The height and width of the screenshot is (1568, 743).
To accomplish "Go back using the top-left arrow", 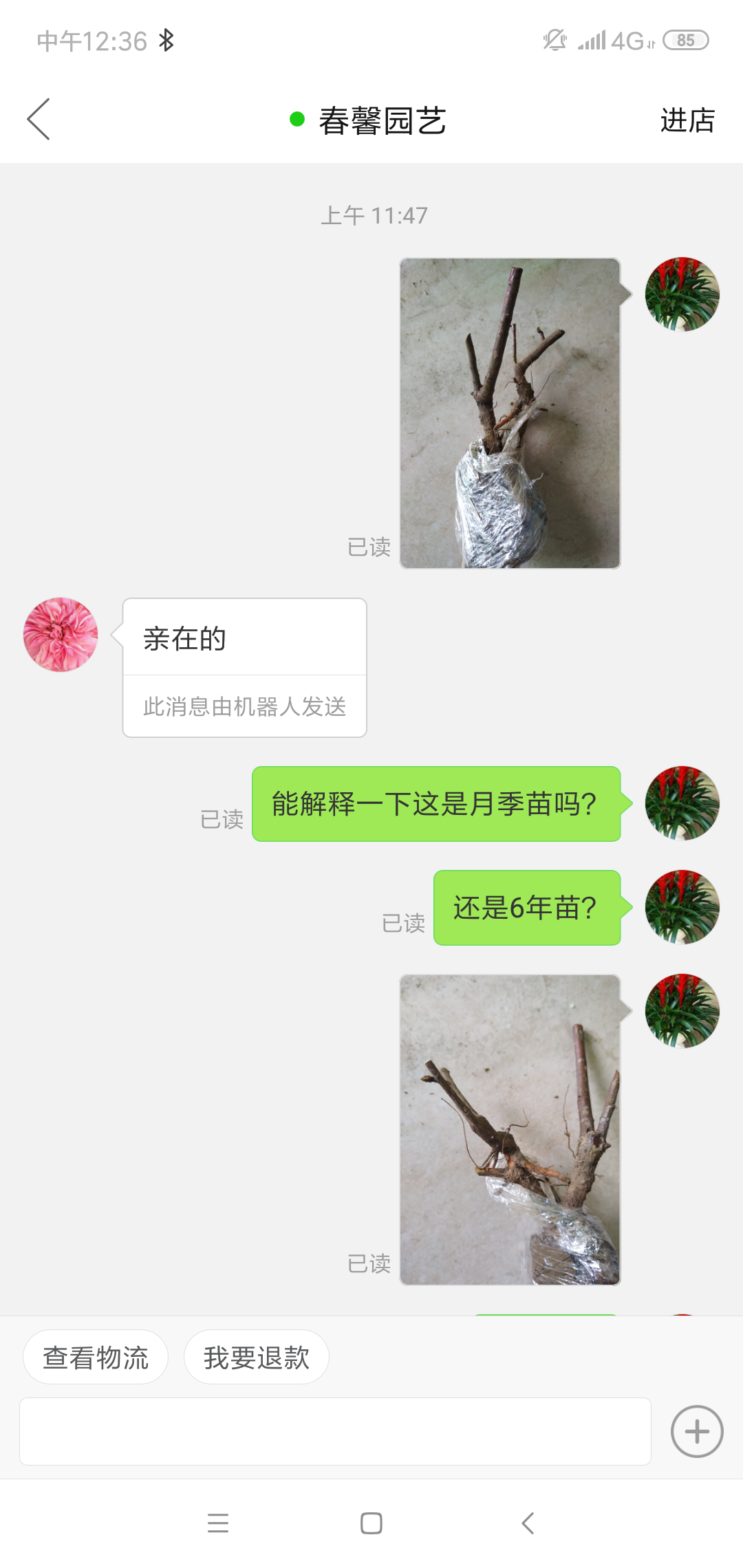I will point(39,119).
